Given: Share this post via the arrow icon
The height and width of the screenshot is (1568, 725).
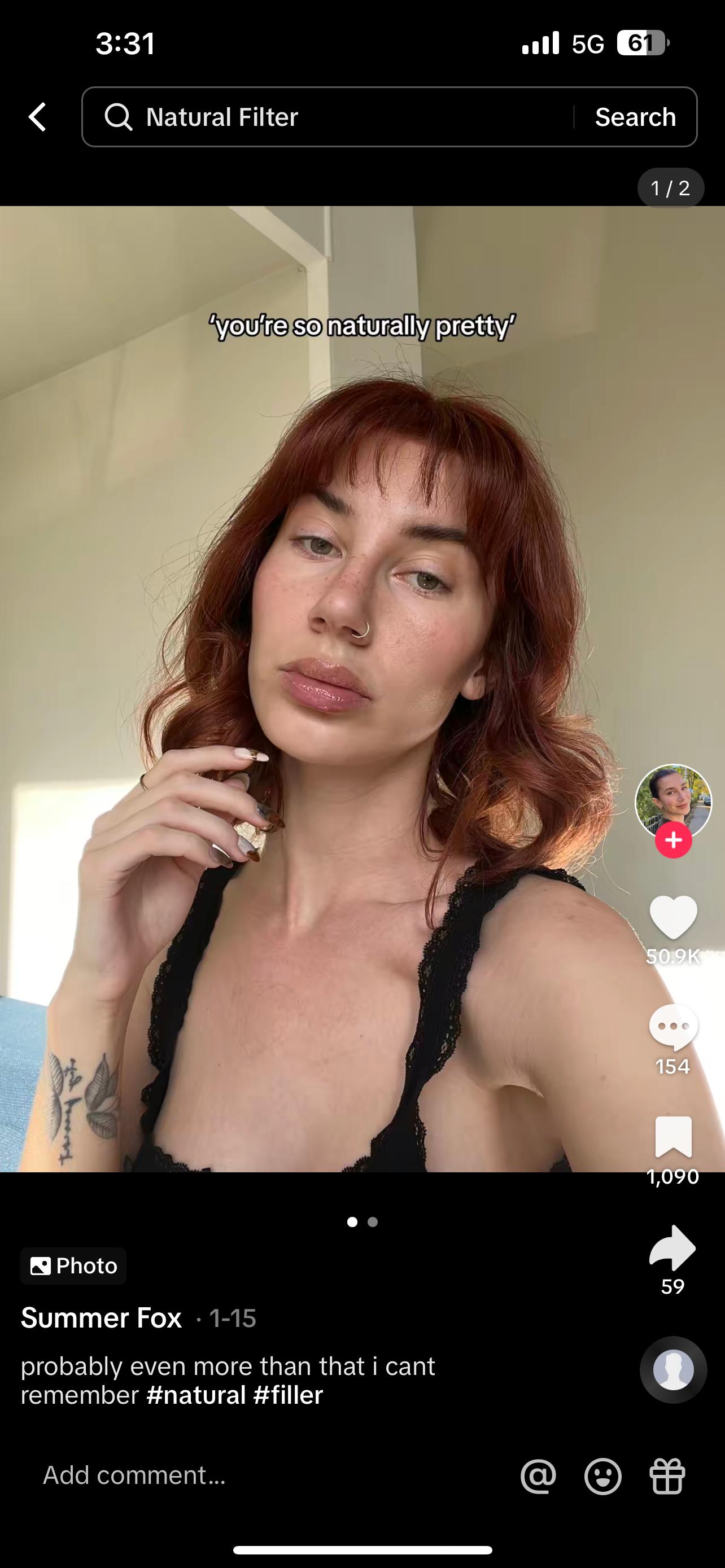Looking at the screenshot, I should pos(672,1247).
